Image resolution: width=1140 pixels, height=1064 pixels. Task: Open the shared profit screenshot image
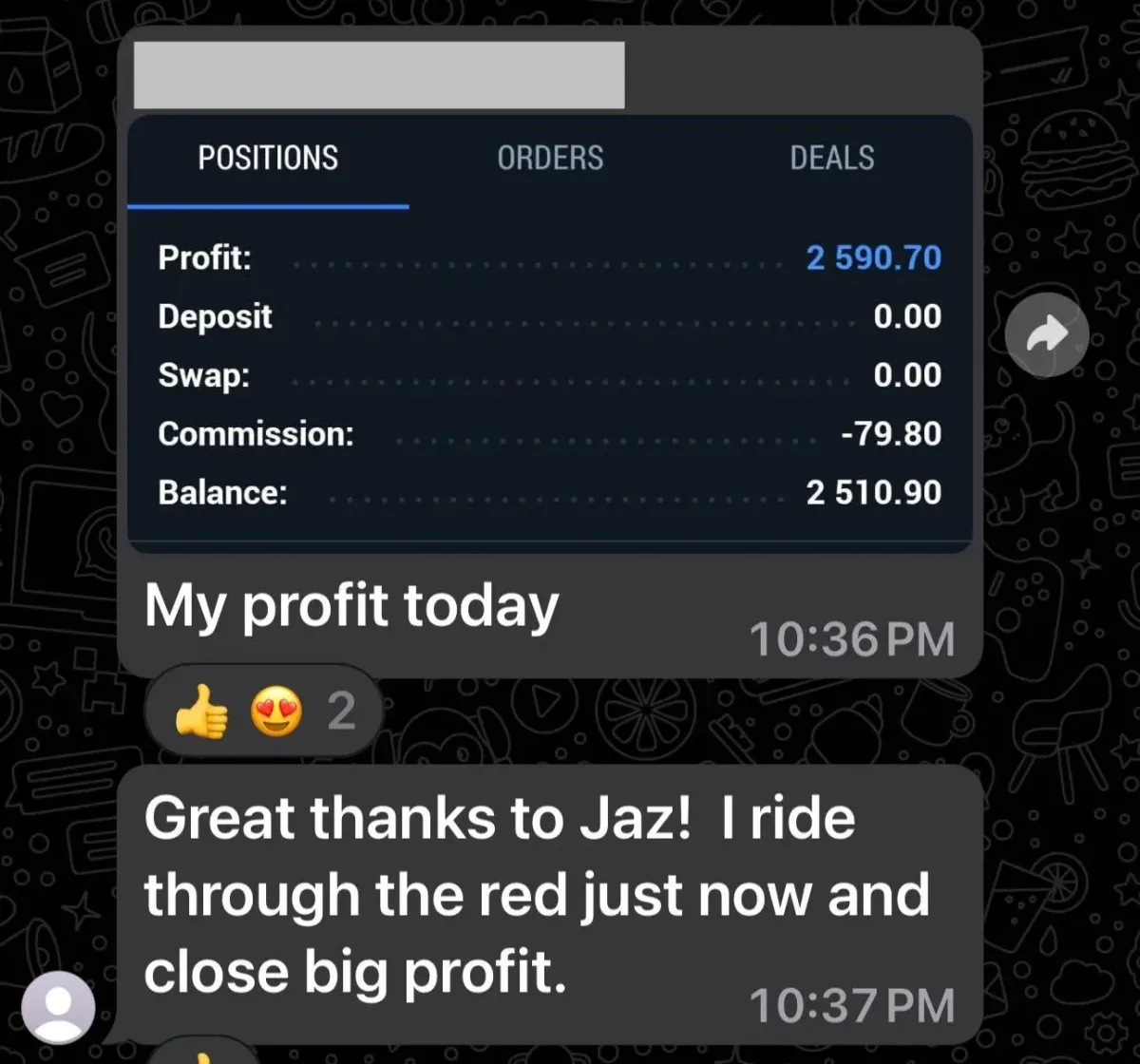[x=549, y=332]
